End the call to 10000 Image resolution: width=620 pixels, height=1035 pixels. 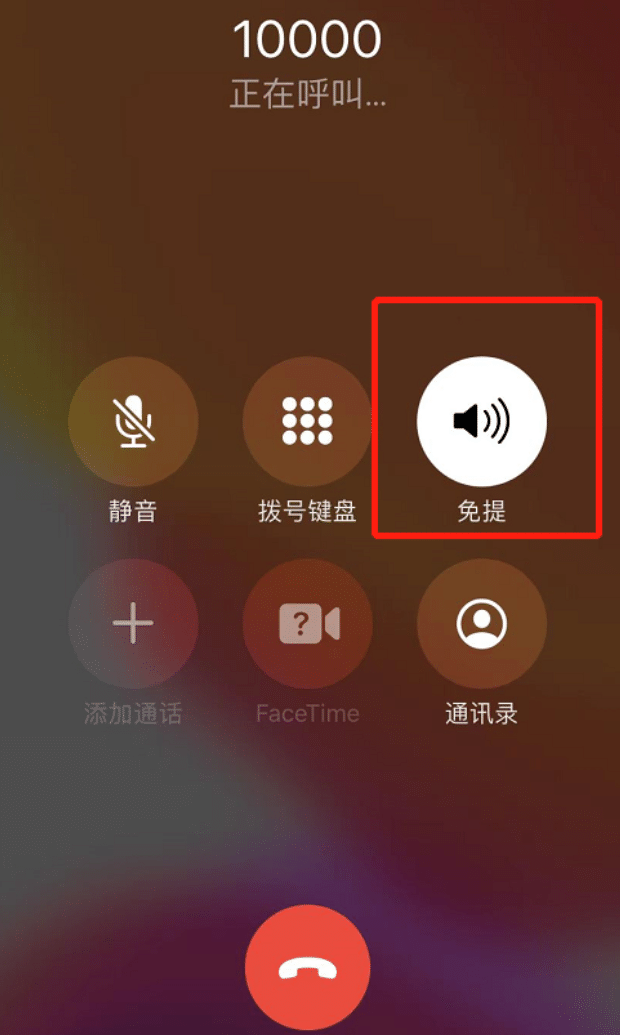(x=308, y=967)
